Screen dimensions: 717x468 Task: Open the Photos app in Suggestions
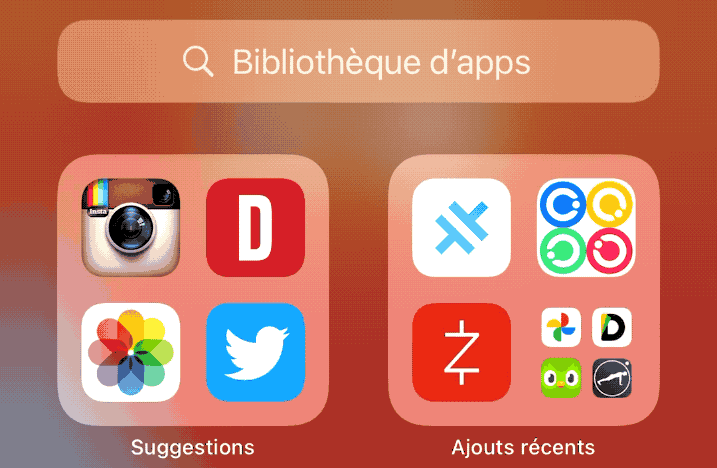point(131,352)
